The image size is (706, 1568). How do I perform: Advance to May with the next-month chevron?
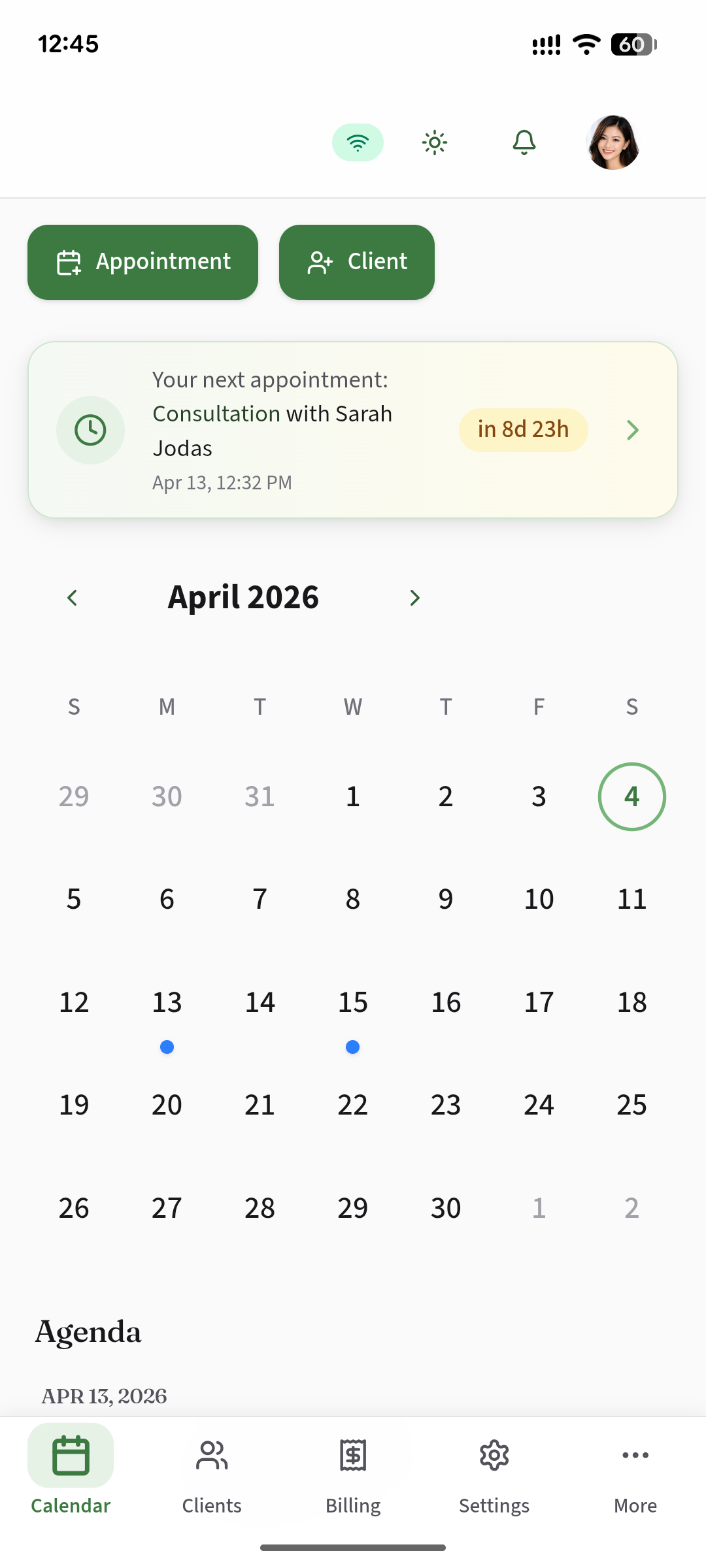(414, 596)
